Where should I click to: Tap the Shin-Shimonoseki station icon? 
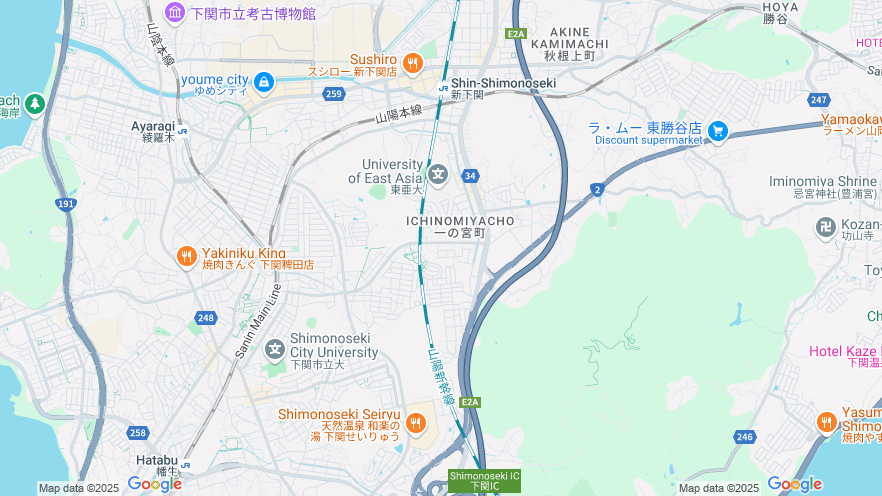coord(443,87)
